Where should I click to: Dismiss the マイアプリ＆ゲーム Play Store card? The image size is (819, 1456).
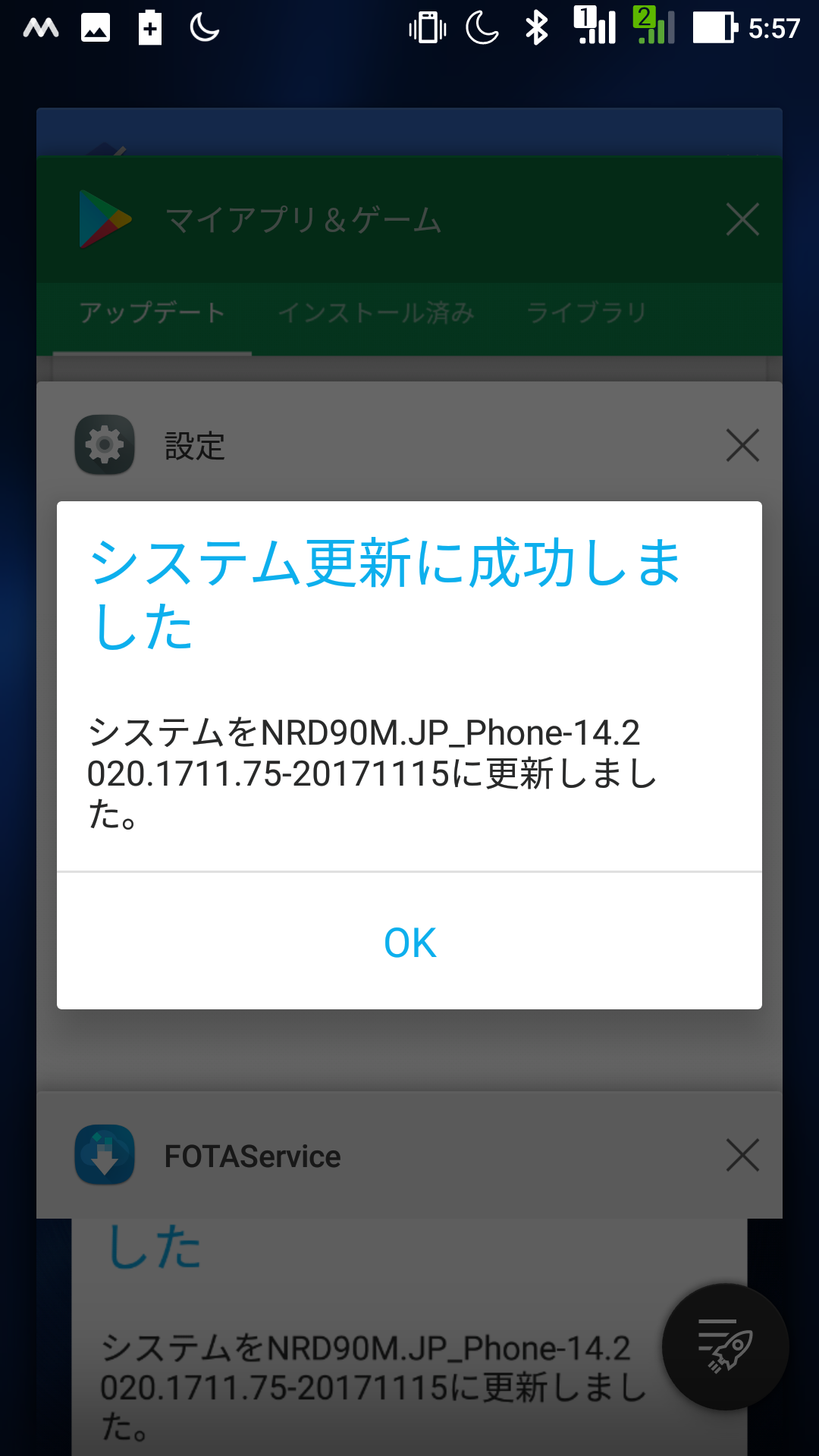click(x=742, y=220)
